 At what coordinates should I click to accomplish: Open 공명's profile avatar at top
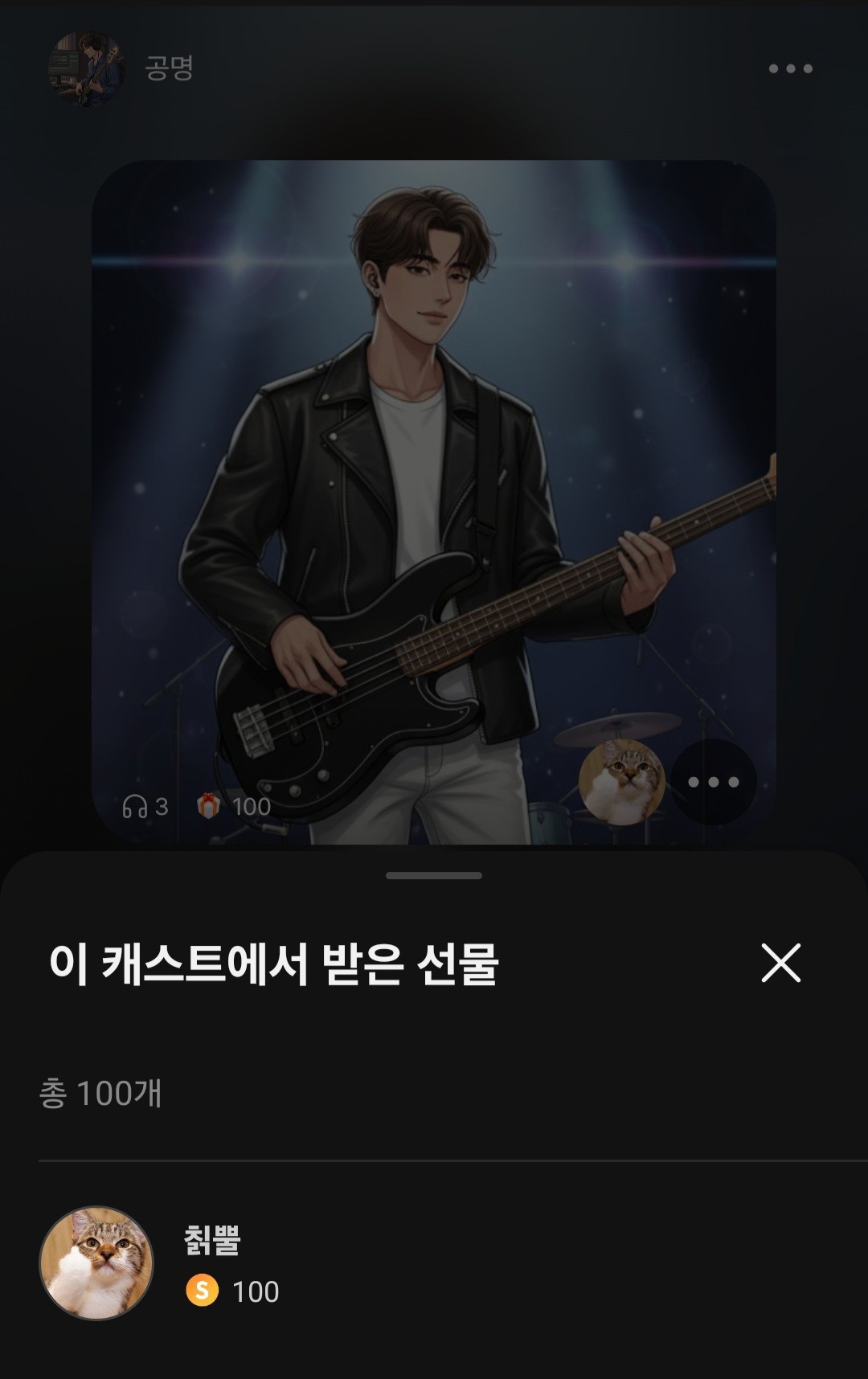pos(87,68)
